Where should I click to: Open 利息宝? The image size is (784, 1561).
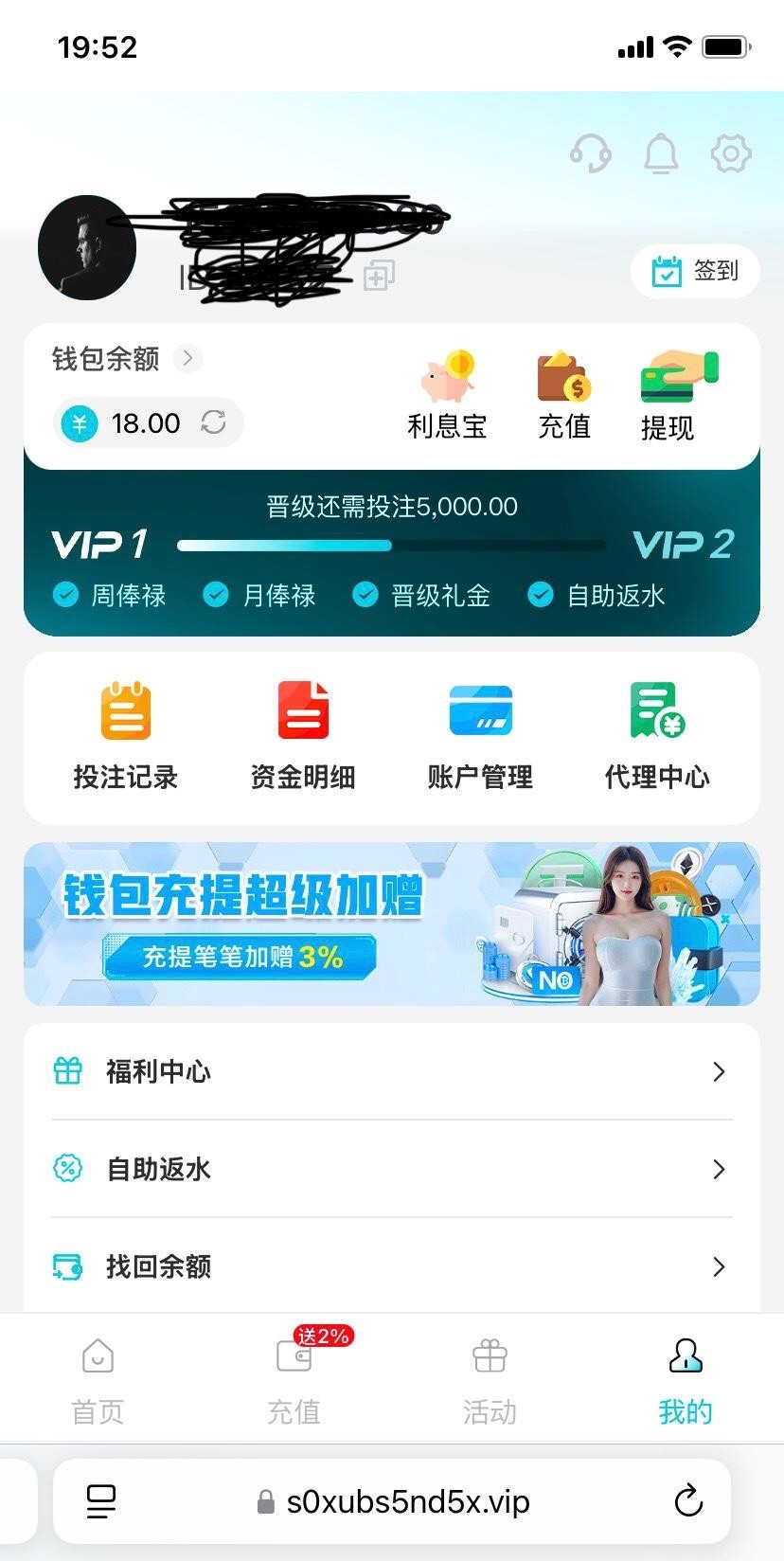[x=447, y=396]
